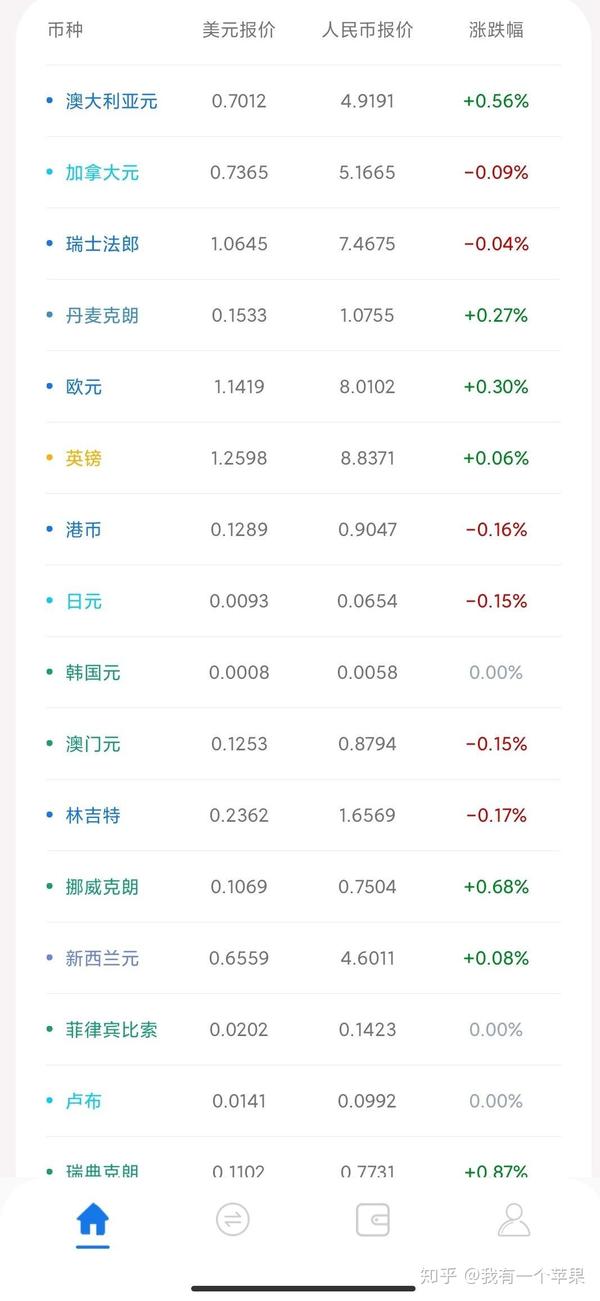Select the 加拿大元 row
600x1301 pixels.
[303, 173]
